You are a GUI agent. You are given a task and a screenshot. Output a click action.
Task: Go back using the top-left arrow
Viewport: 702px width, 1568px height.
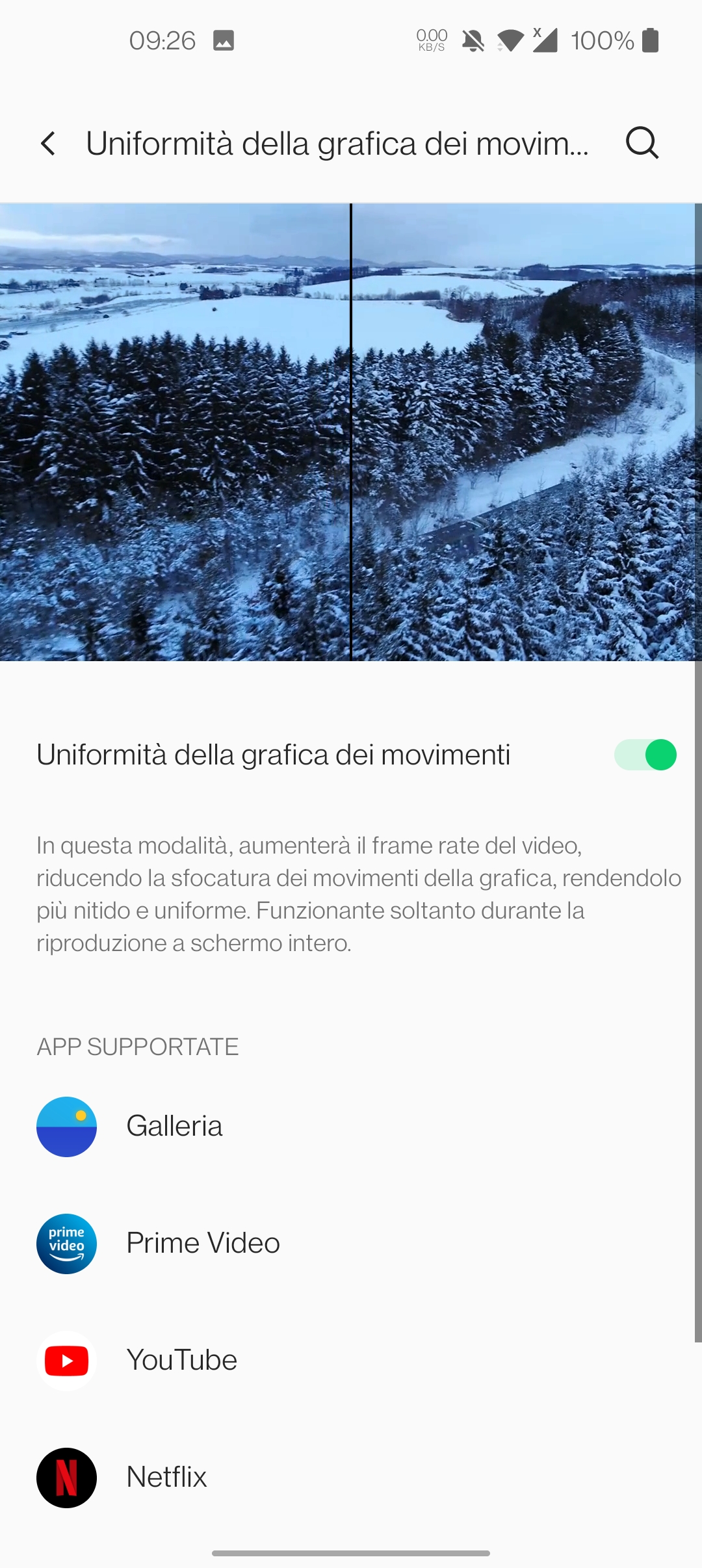click(x=48, y=144)
